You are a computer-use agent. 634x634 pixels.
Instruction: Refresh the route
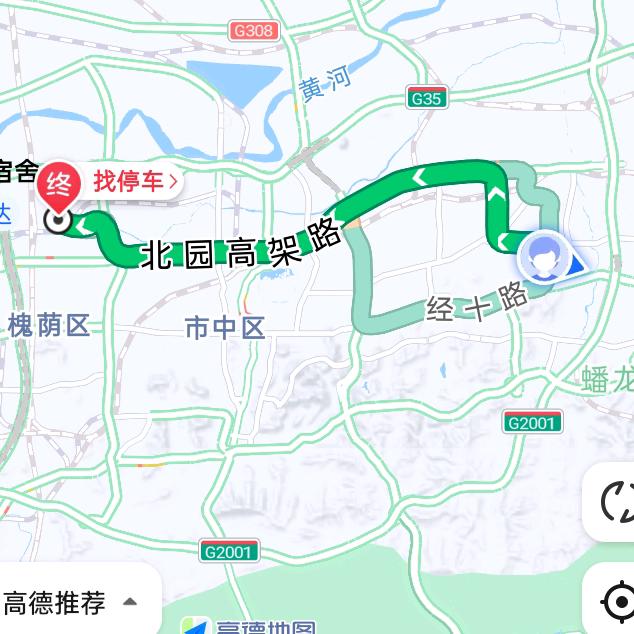click(617, 501)
